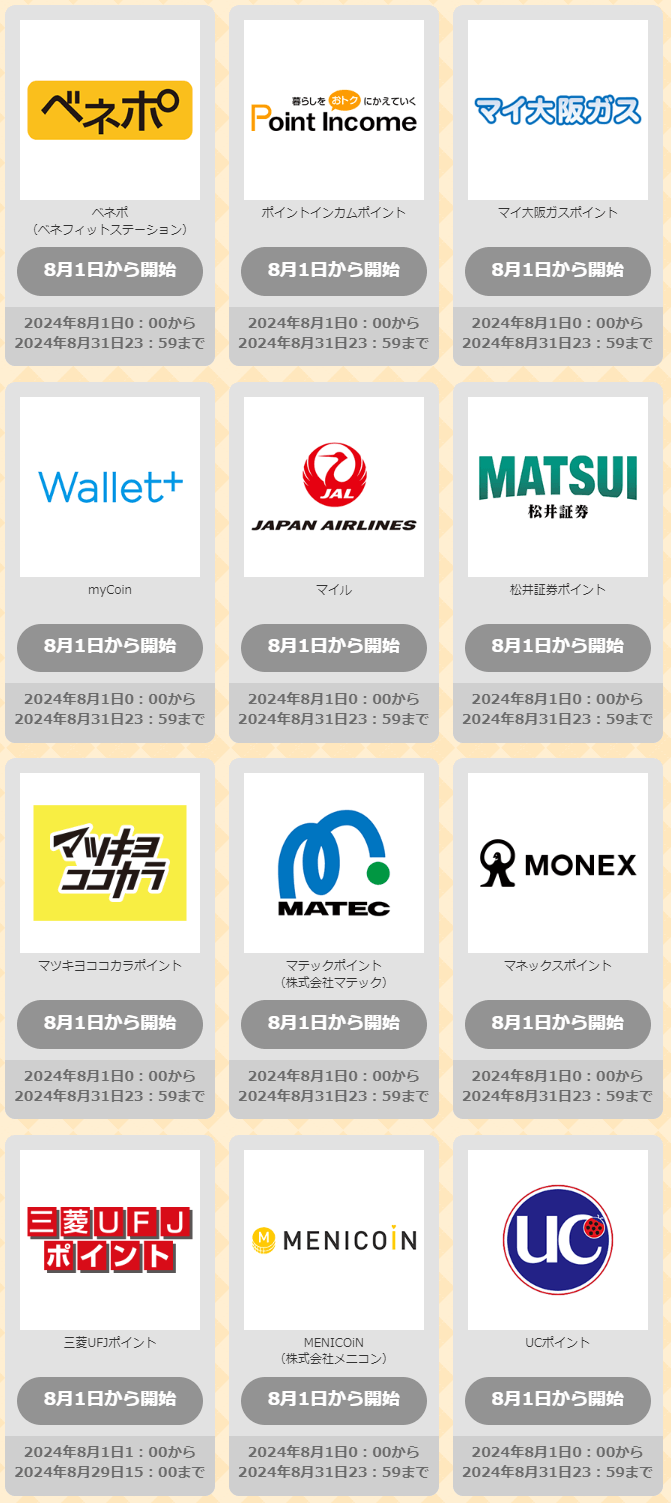This screenshot has height=1503, width=671.
Task: Open the UC card logo tile
Action: 558,1240
